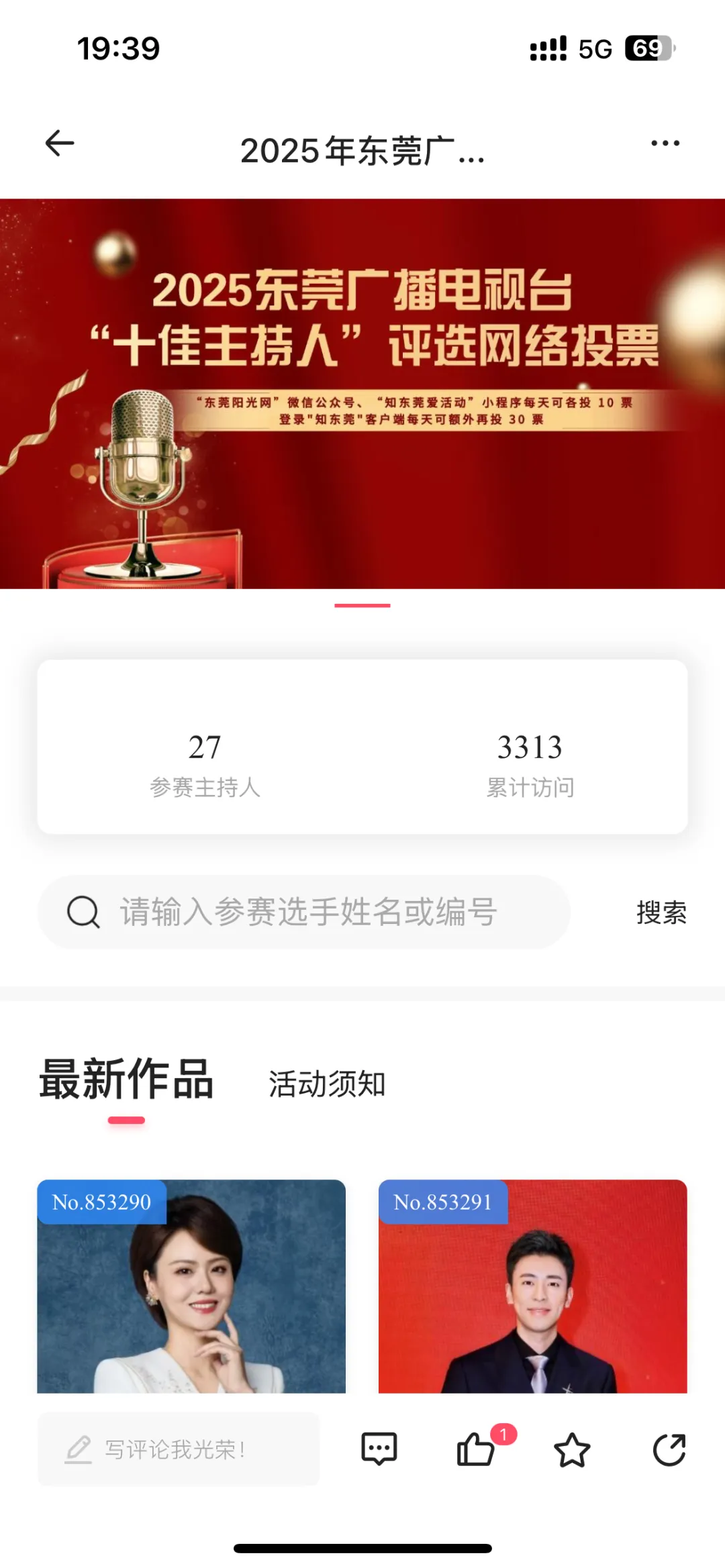Tap the 写评论我光荣 comment box
The width and height of the screenshot is (725, 1568).
[x=179, y=1449]
